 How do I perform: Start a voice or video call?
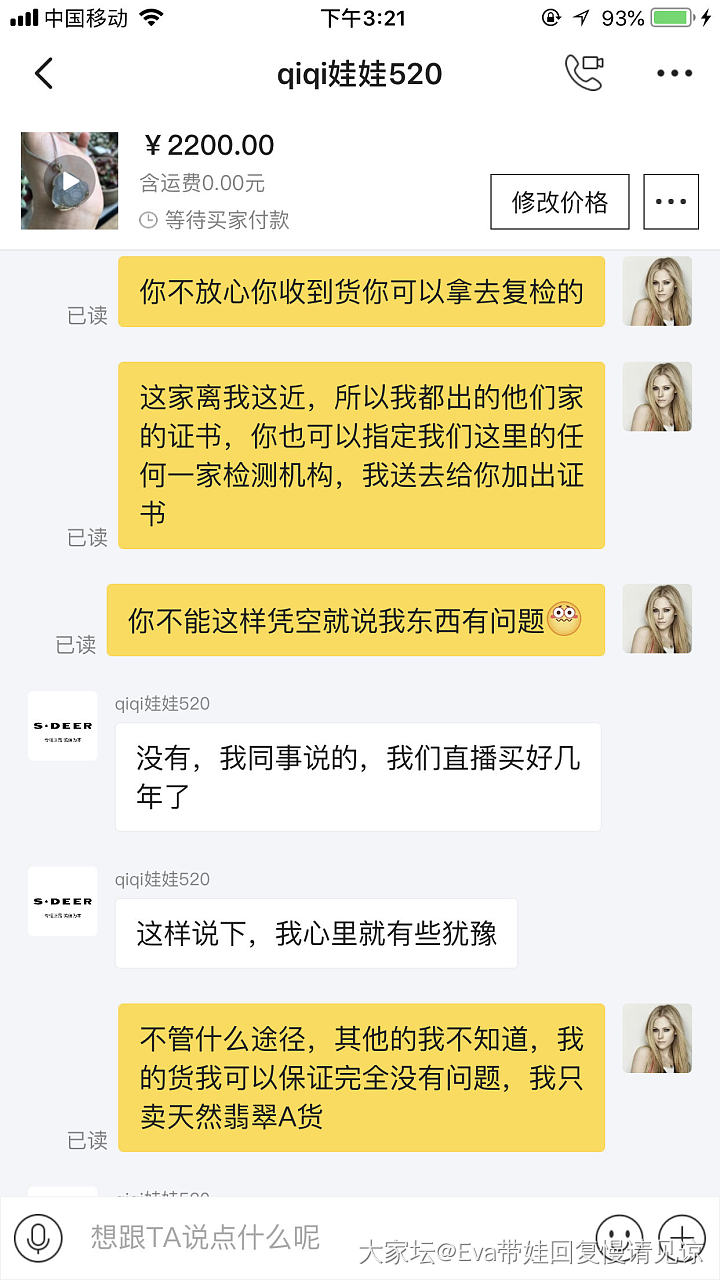coord(584,73)
